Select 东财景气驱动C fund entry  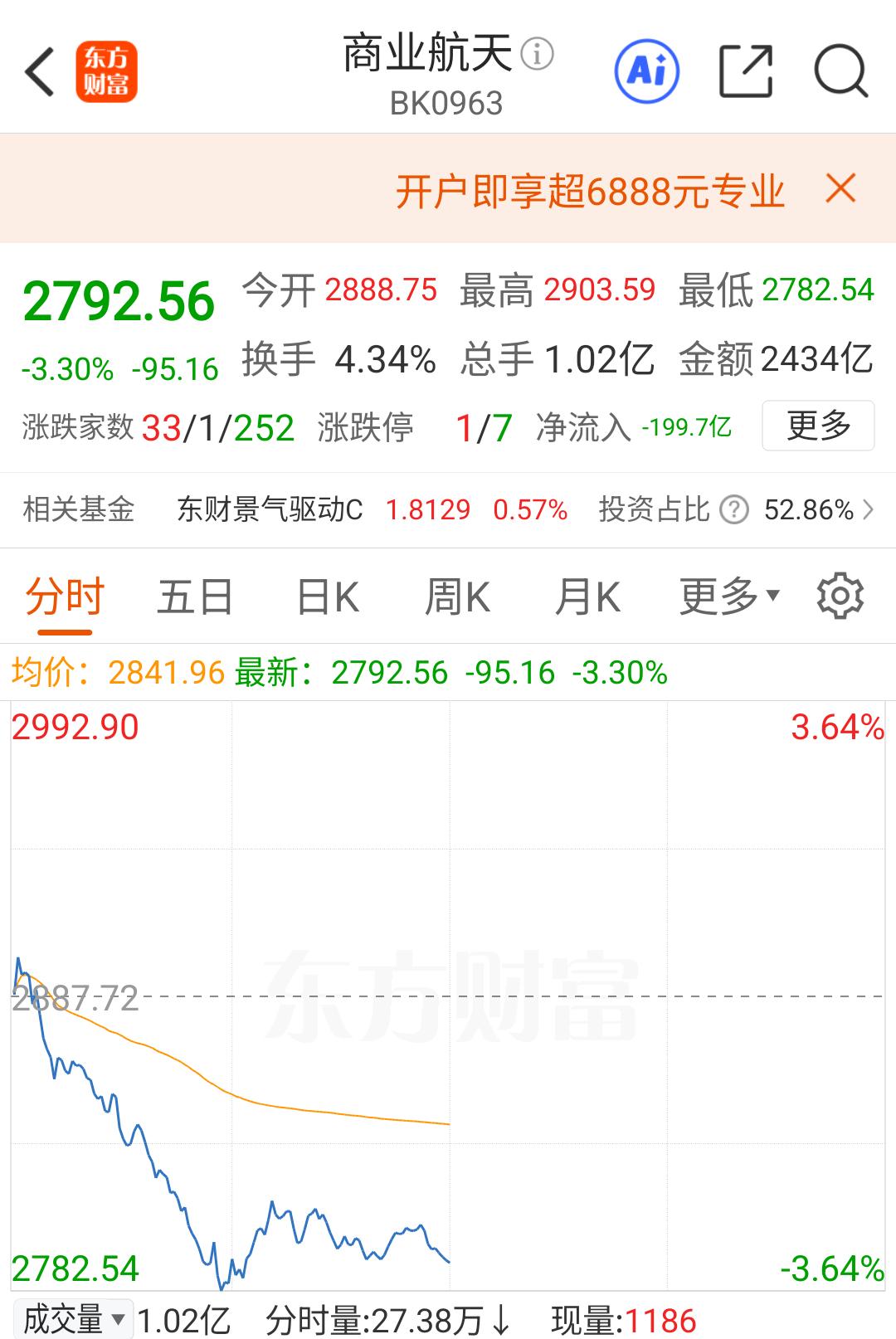(268, 509)
